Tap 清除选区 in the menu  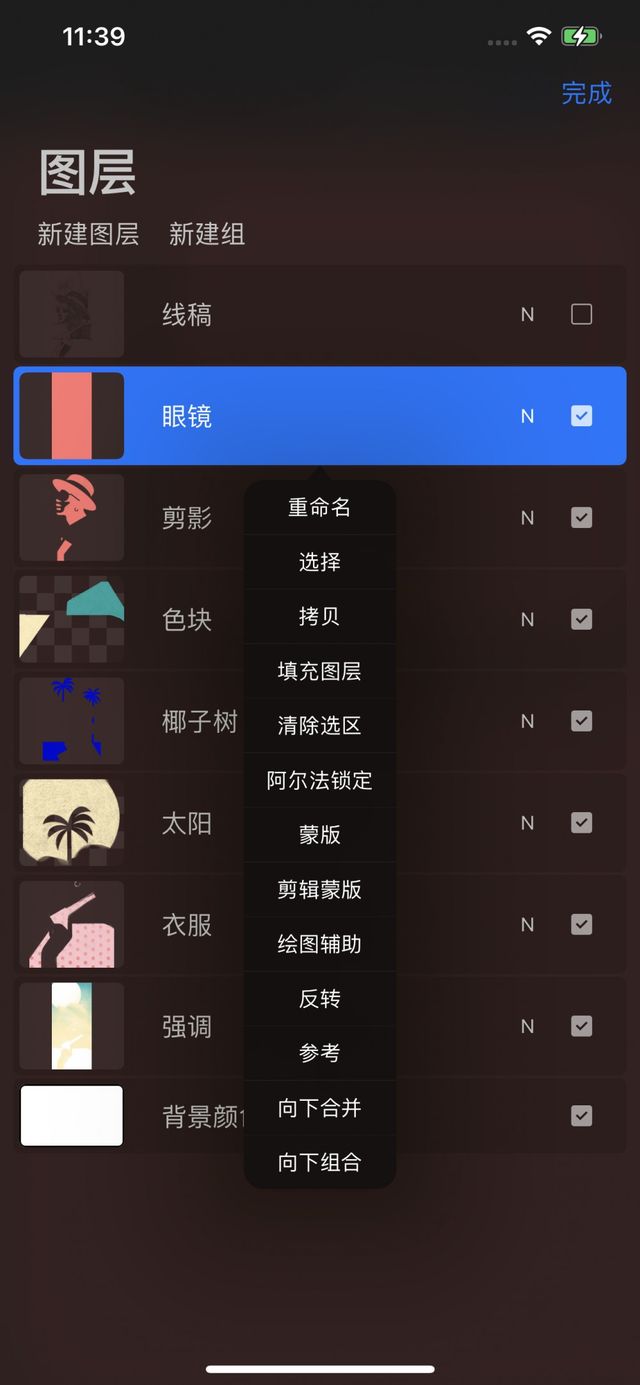point(319,725)
